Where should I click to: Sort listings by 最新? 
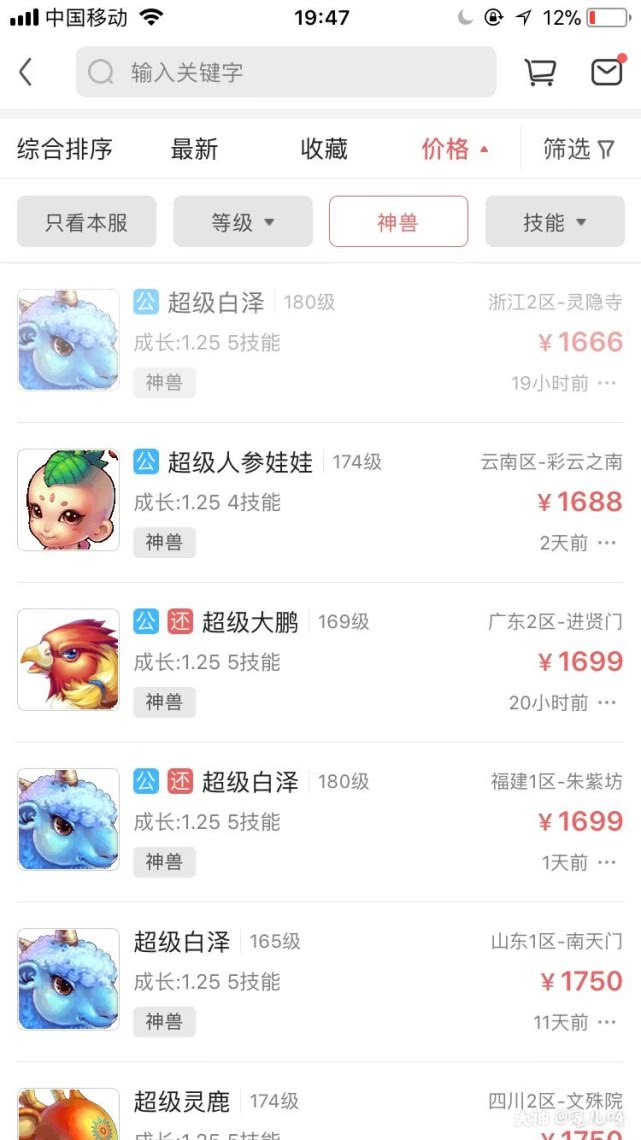point(194,149)
